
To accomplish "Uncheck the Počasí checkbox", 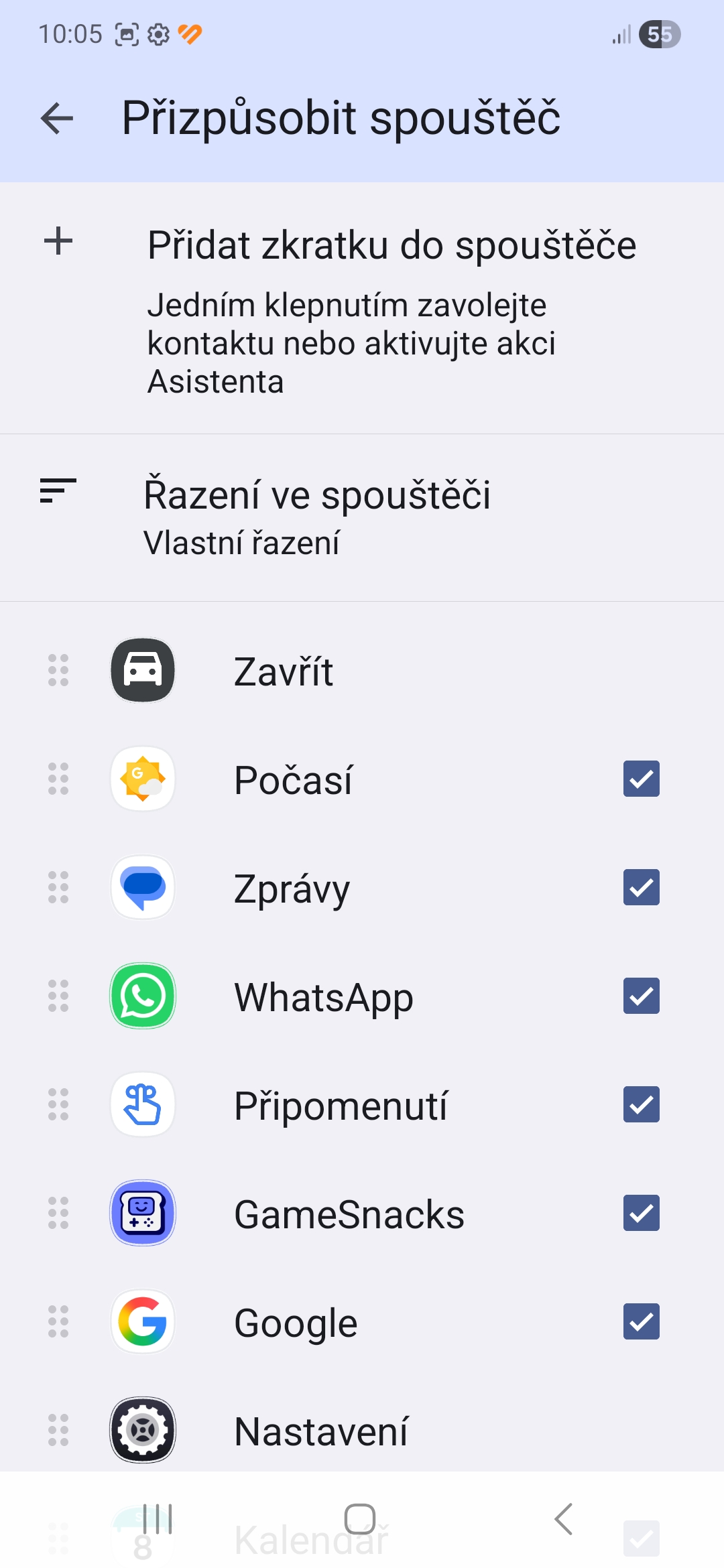I will (x=641, y=779).
